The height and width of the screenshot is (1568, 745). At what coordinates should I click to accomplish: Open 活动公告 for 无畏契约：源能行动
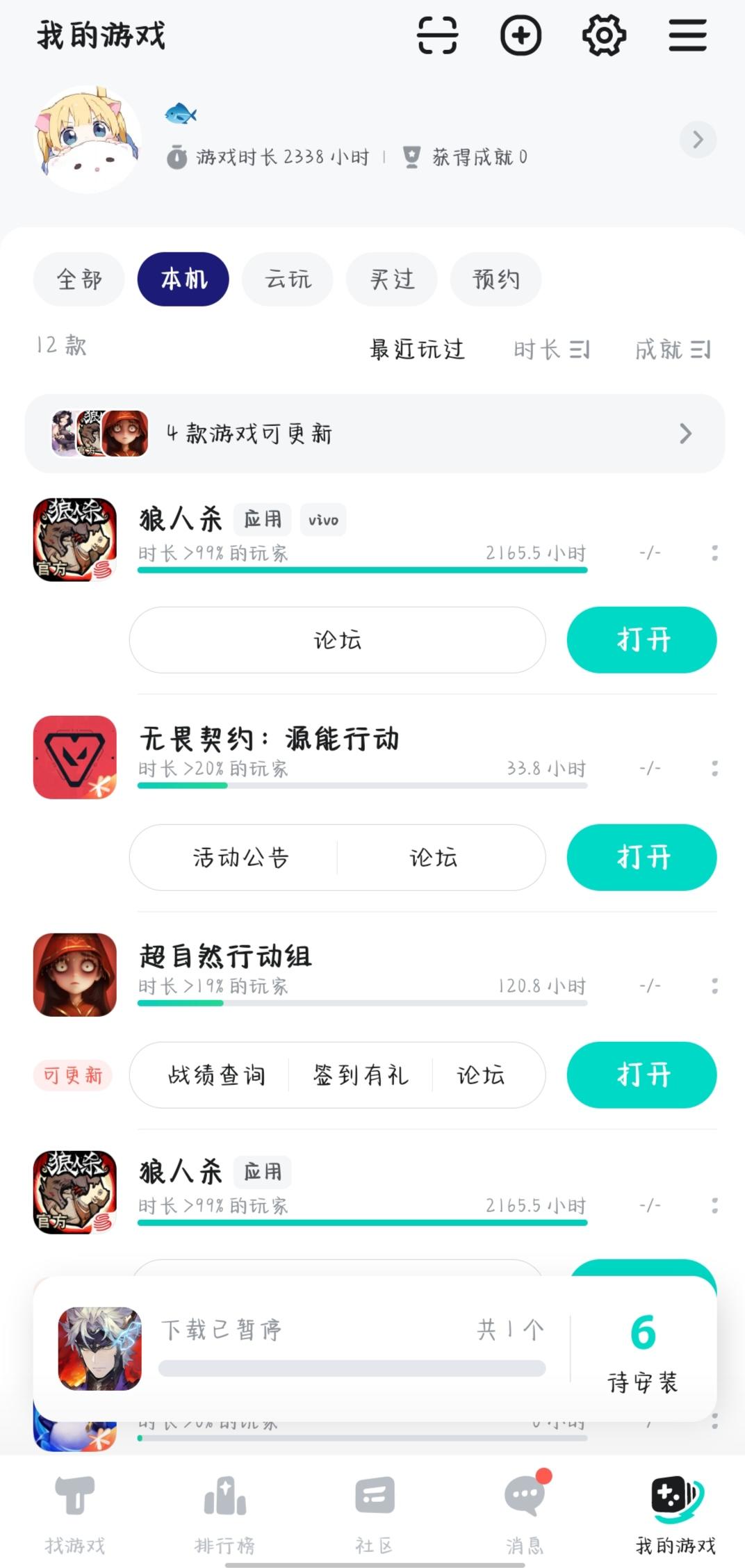coord(240,858)
